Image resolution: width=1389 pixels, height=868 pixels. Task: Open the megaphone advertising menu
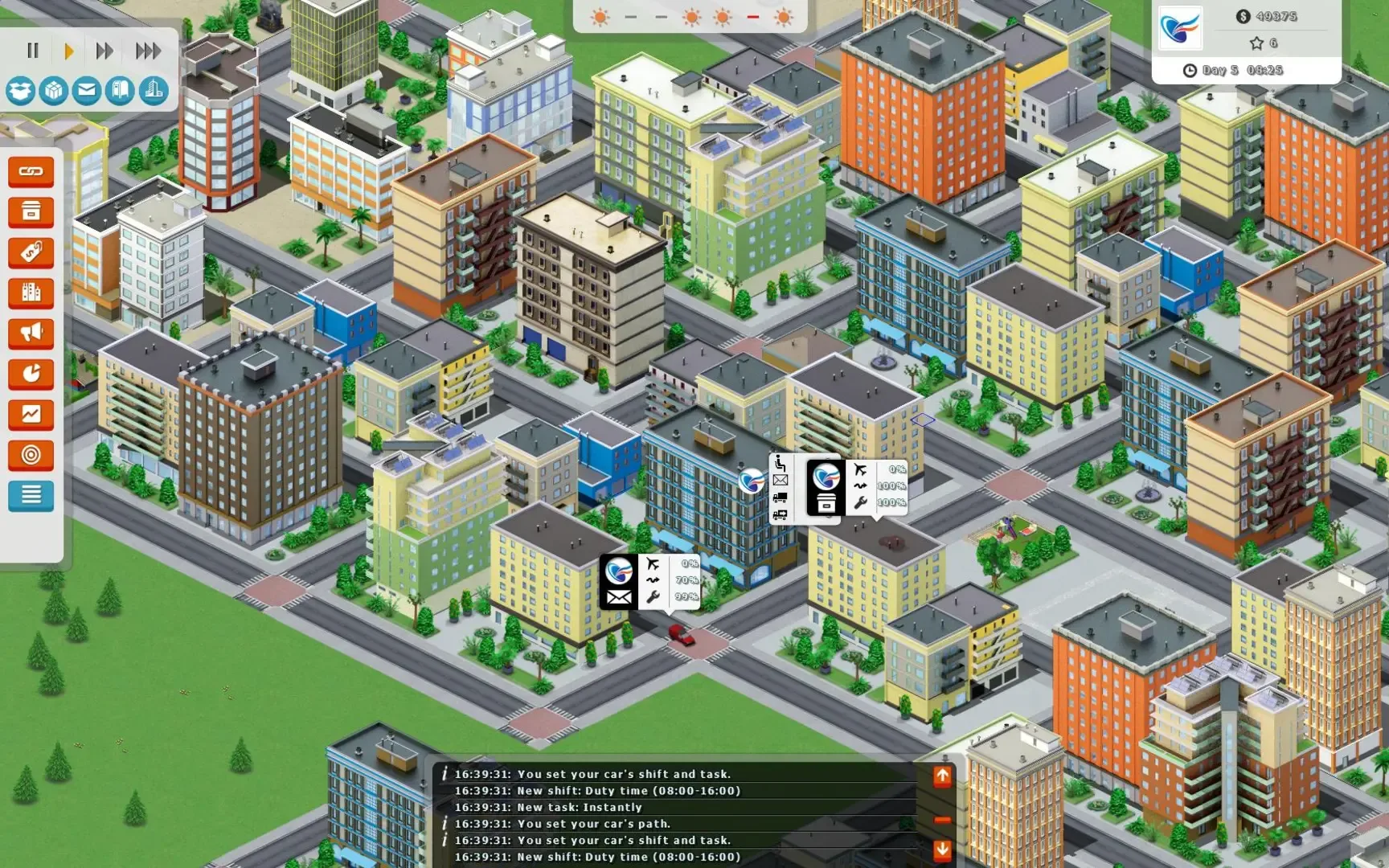click(31, 333)
